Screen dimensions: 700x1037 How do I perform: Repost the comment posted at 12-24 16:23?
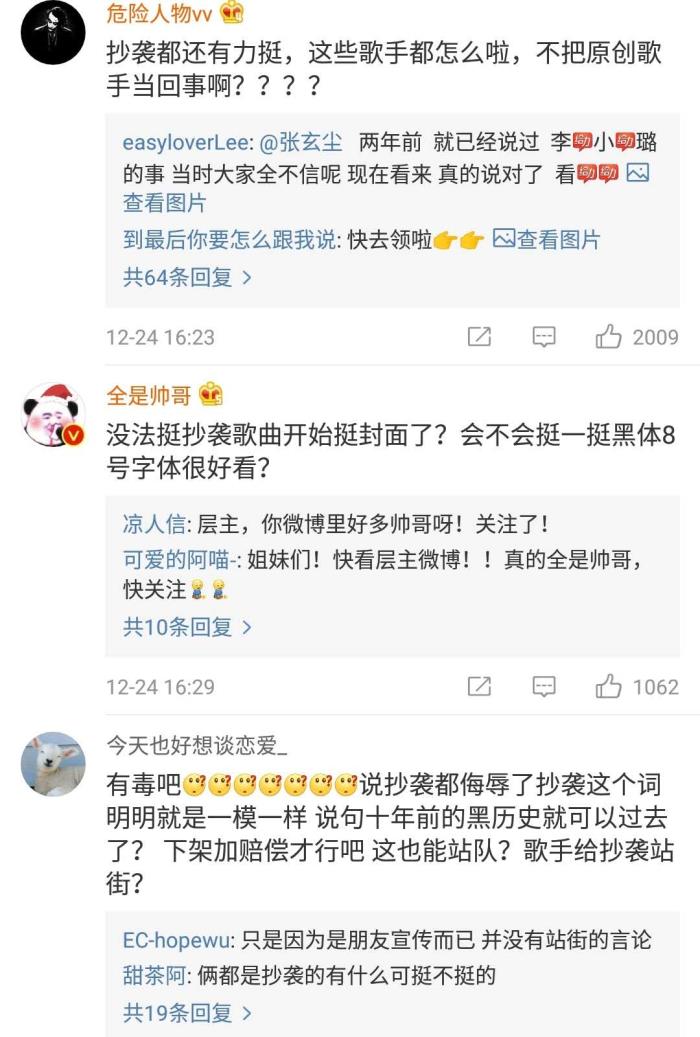click(479, 337)
